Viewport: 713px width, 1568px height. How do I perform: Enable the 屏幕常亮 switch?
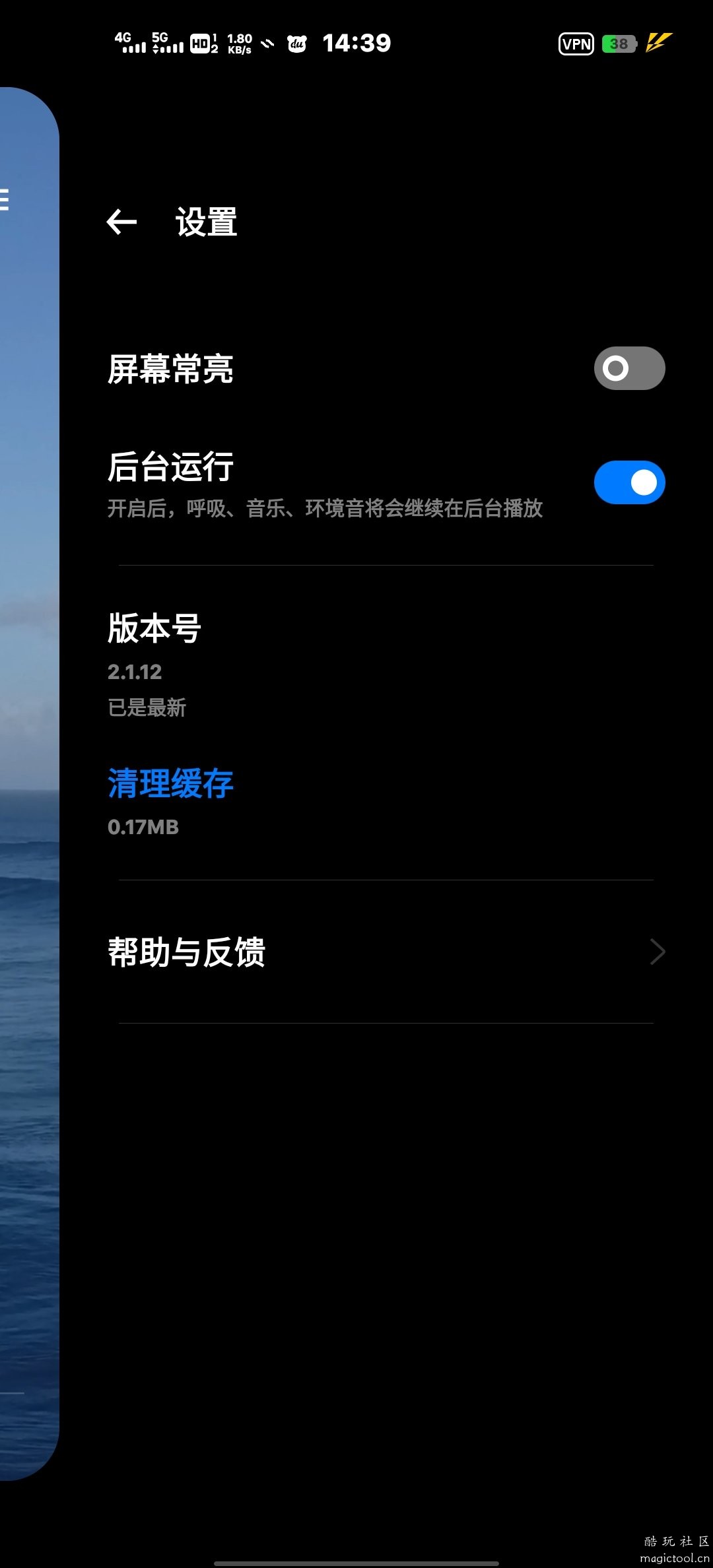click(x=628, y=368)
